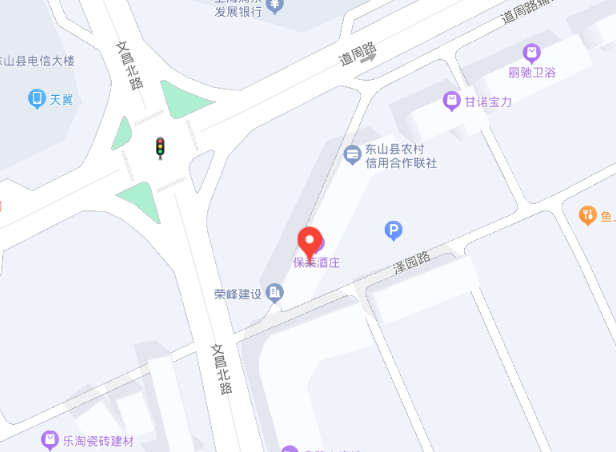The image size is (616, 452).
Task: Tap the 乐淘瓷砖建材 shop marker
Action: [50, 440]
